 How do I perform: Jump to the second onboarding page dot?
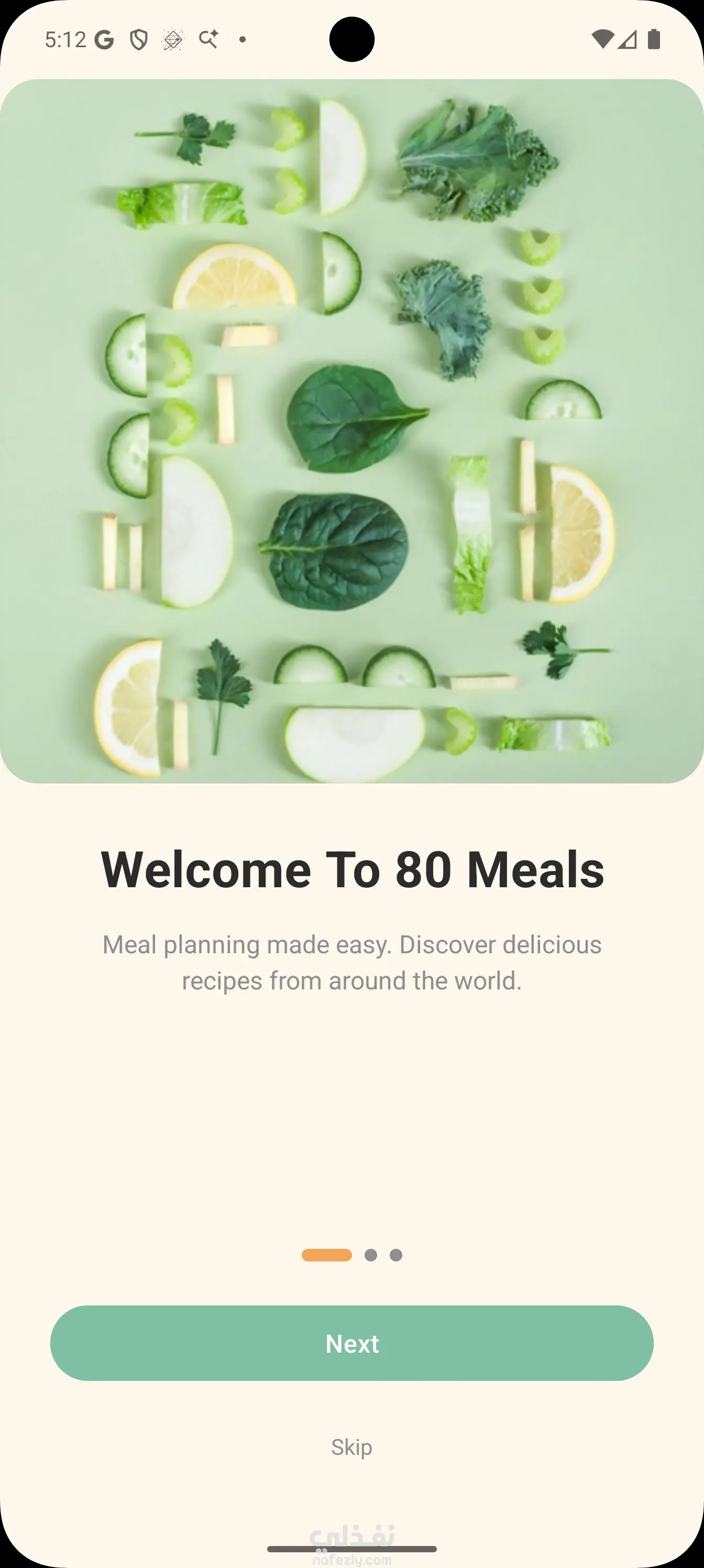point(370,1255)
